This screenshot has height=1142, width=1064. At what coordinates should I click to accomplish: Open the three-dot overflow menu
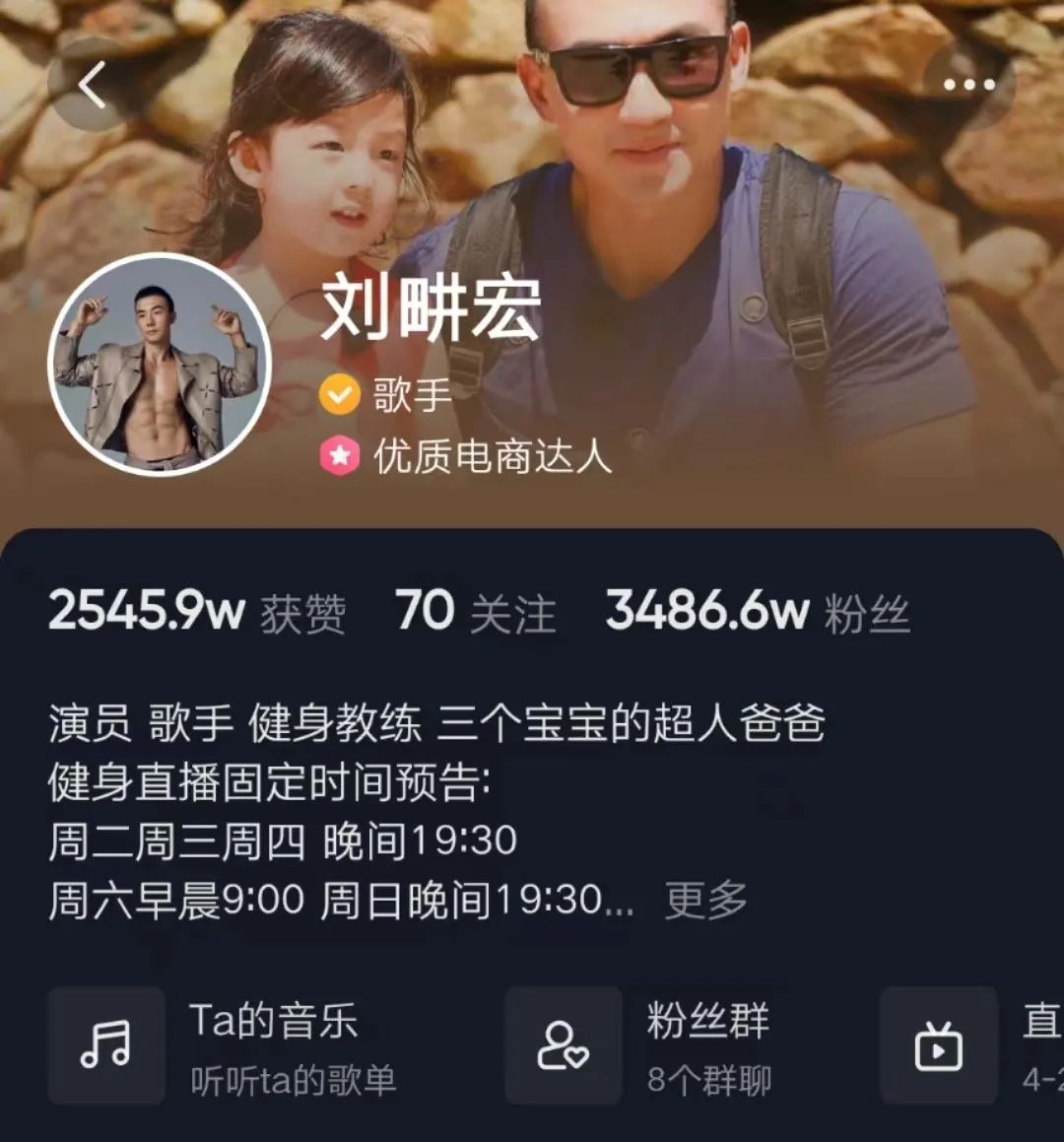(968, 85)
